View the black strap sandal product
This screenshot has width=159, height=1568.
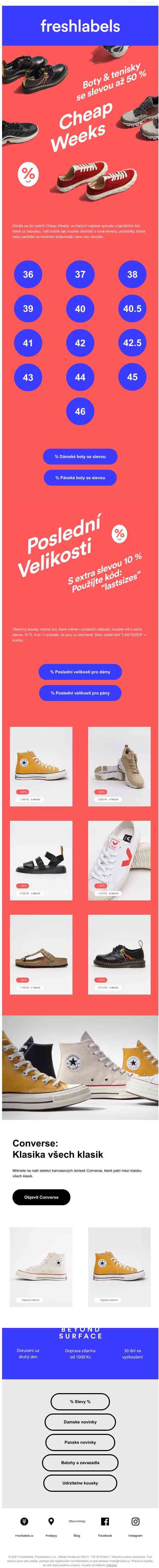[41, 860]
